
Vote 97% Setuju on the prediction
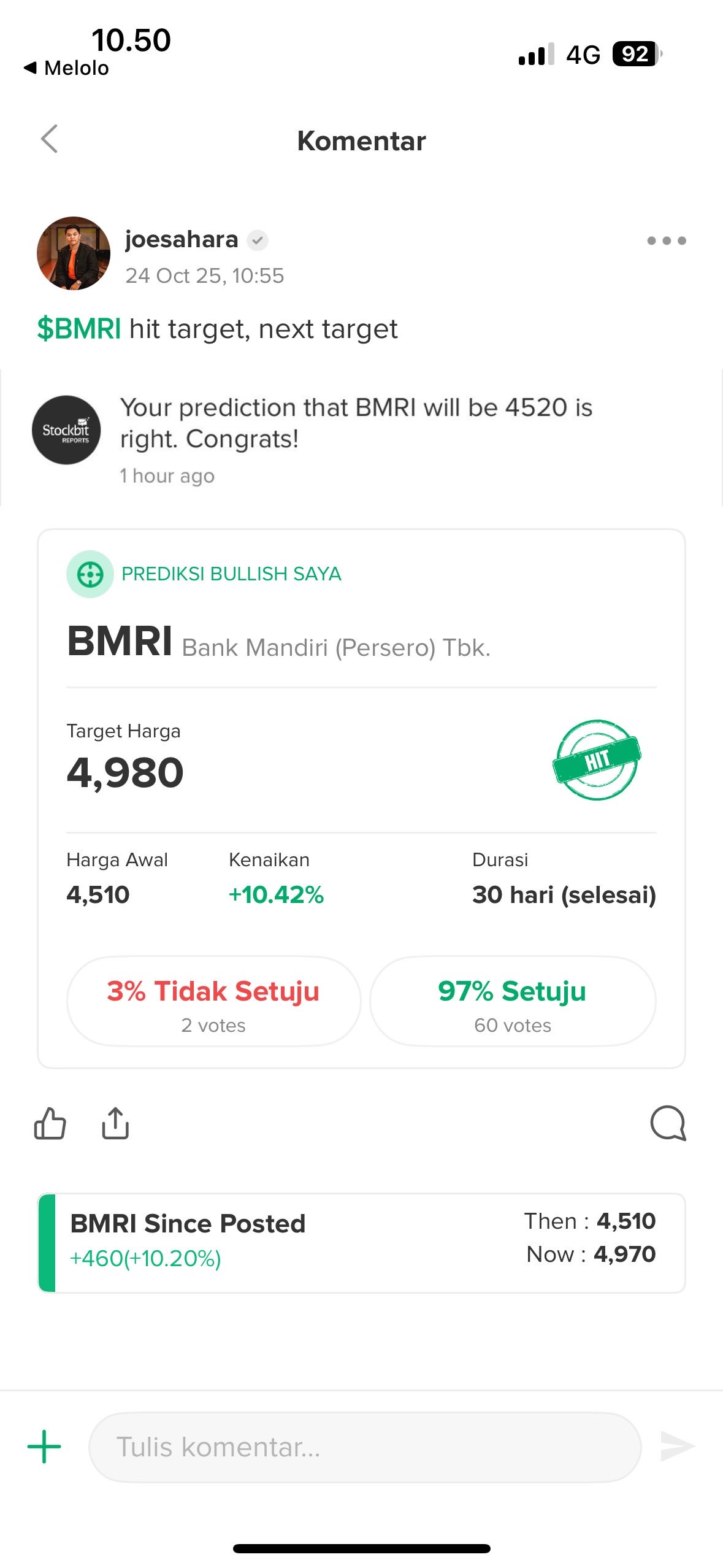(x=513, y=1001)
